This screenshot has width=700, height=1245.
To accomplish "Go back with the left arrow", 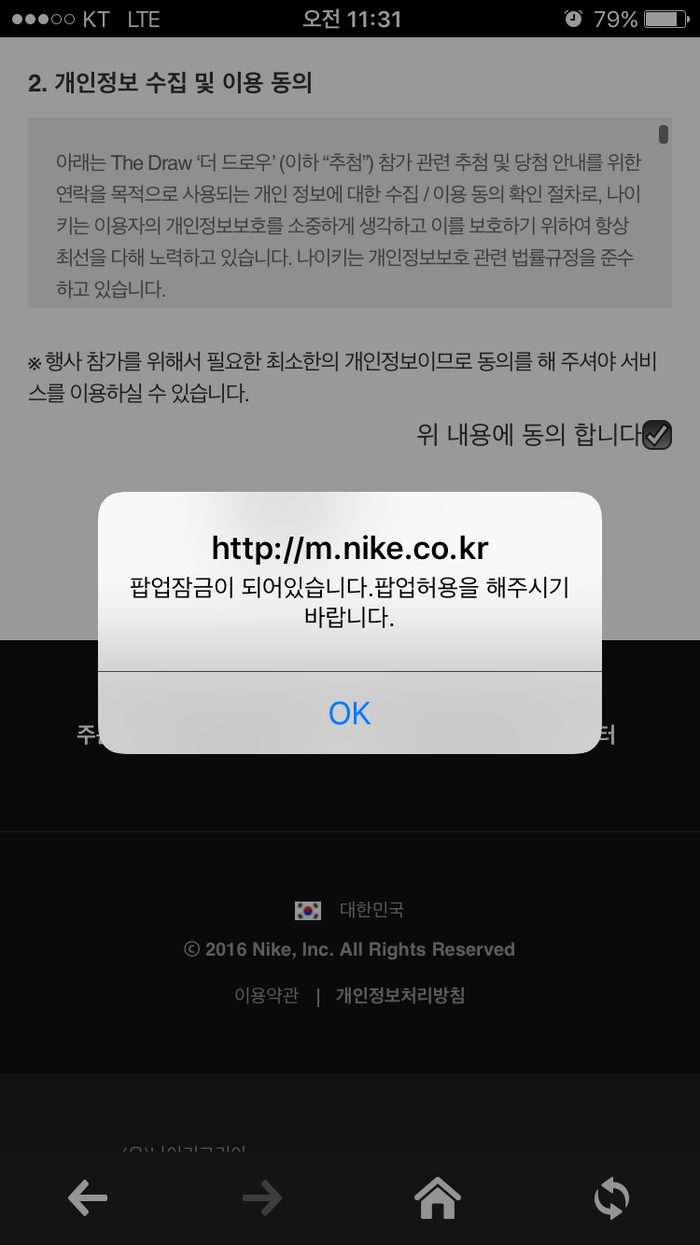I will pos(88,1197).
